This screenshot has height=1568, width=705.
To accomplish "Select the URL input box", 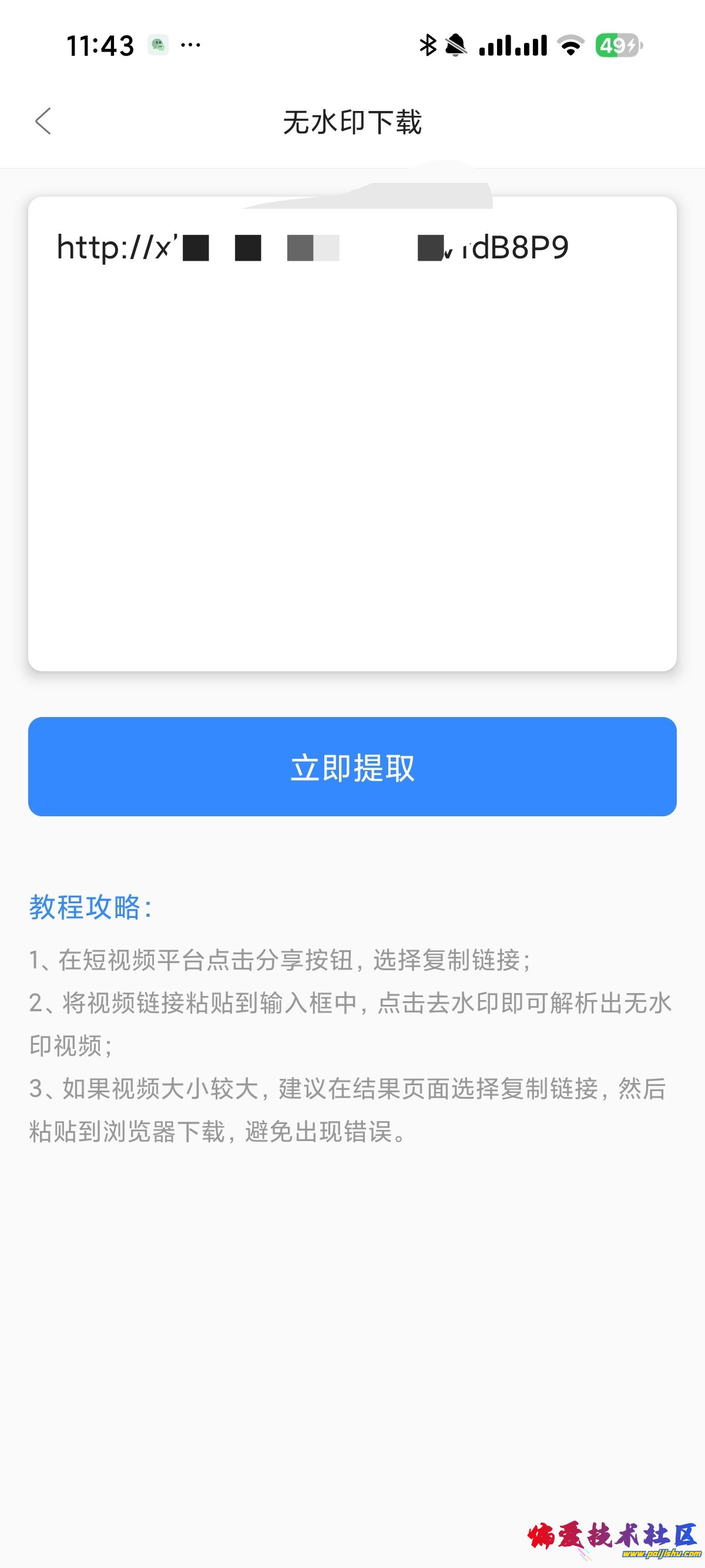I will click(x=352, y=432).
